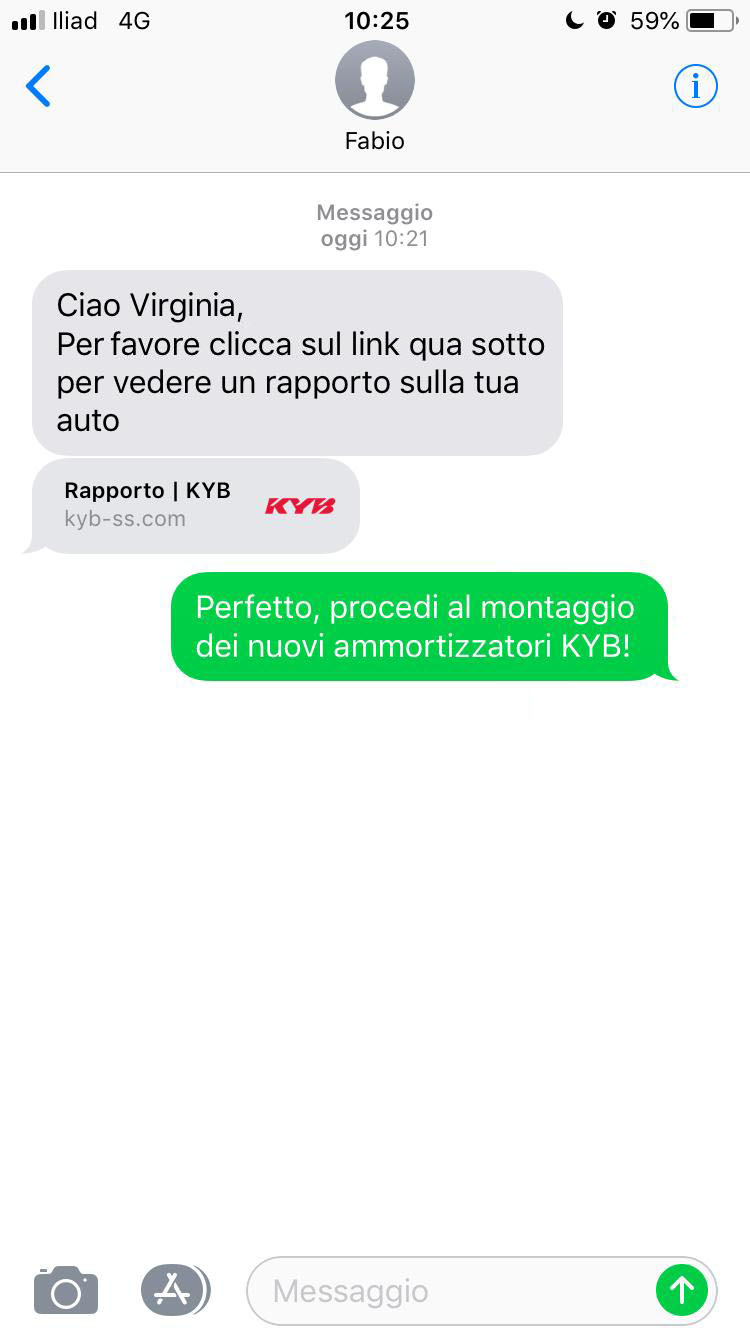The height and width of the screenshot is (1334, 750).
Task: Open the info details icon
Action: (695, 87)
